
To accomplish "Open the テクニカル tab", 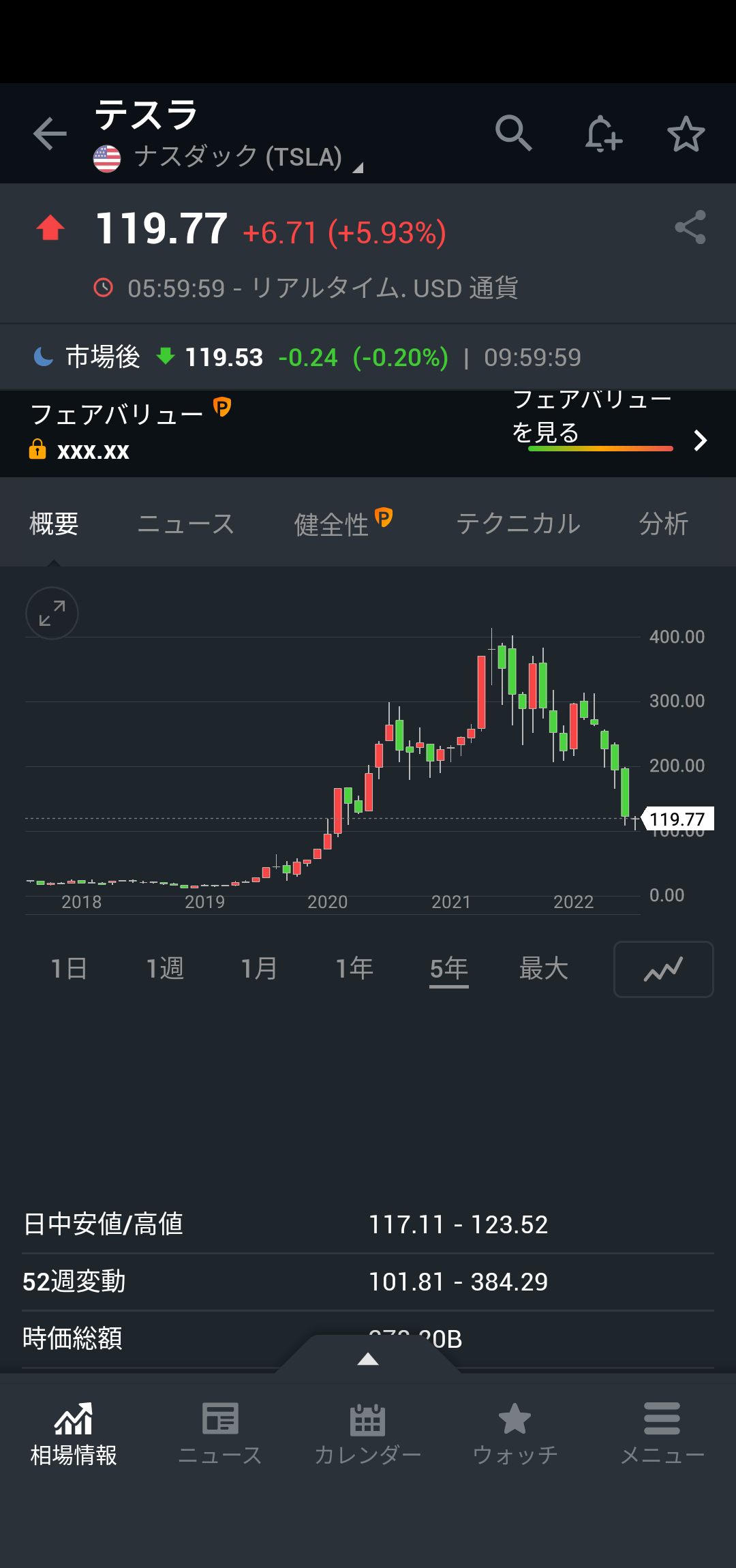I will [x=518, y=524].
